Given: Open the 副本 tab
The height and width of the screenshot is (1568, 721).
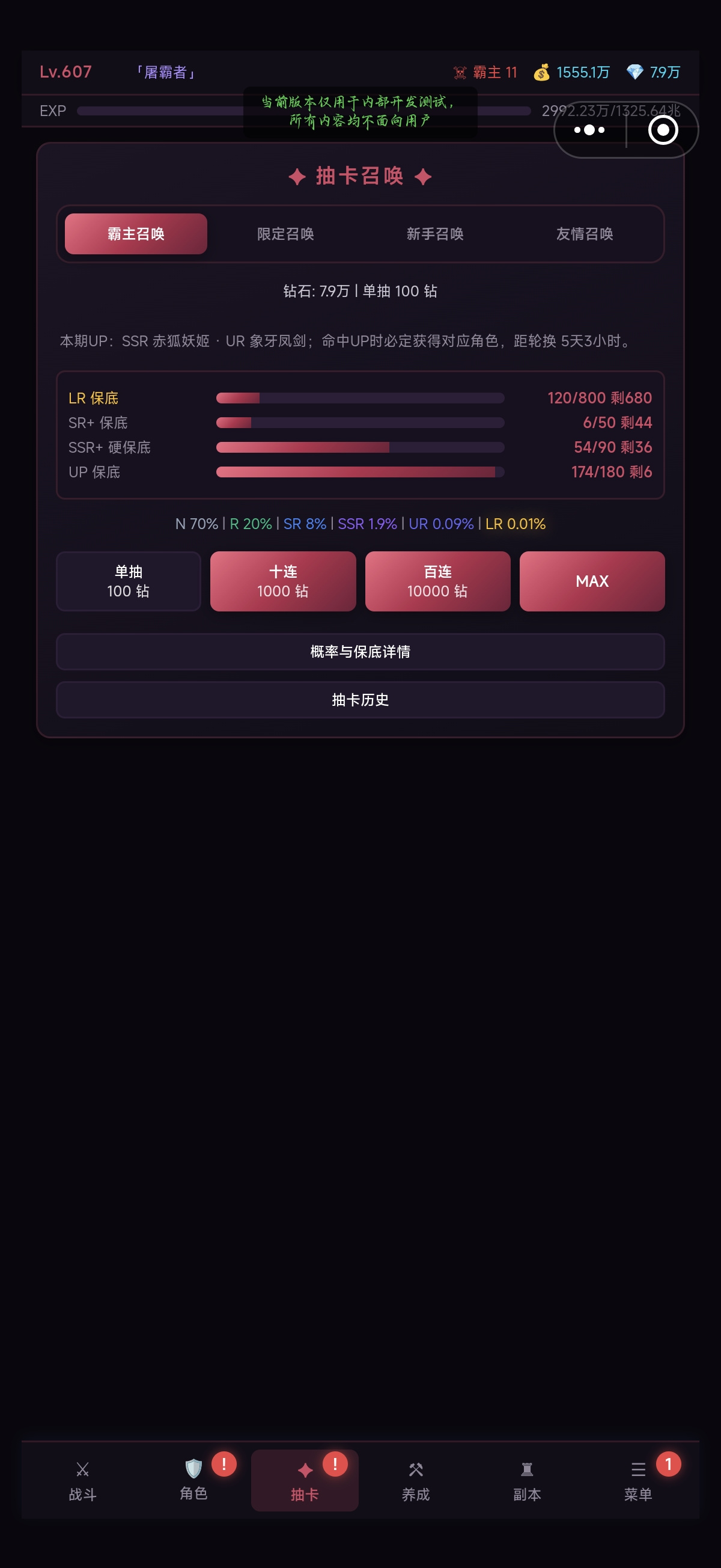Looking at the screenshot, I should click(x=527, y=1481).
